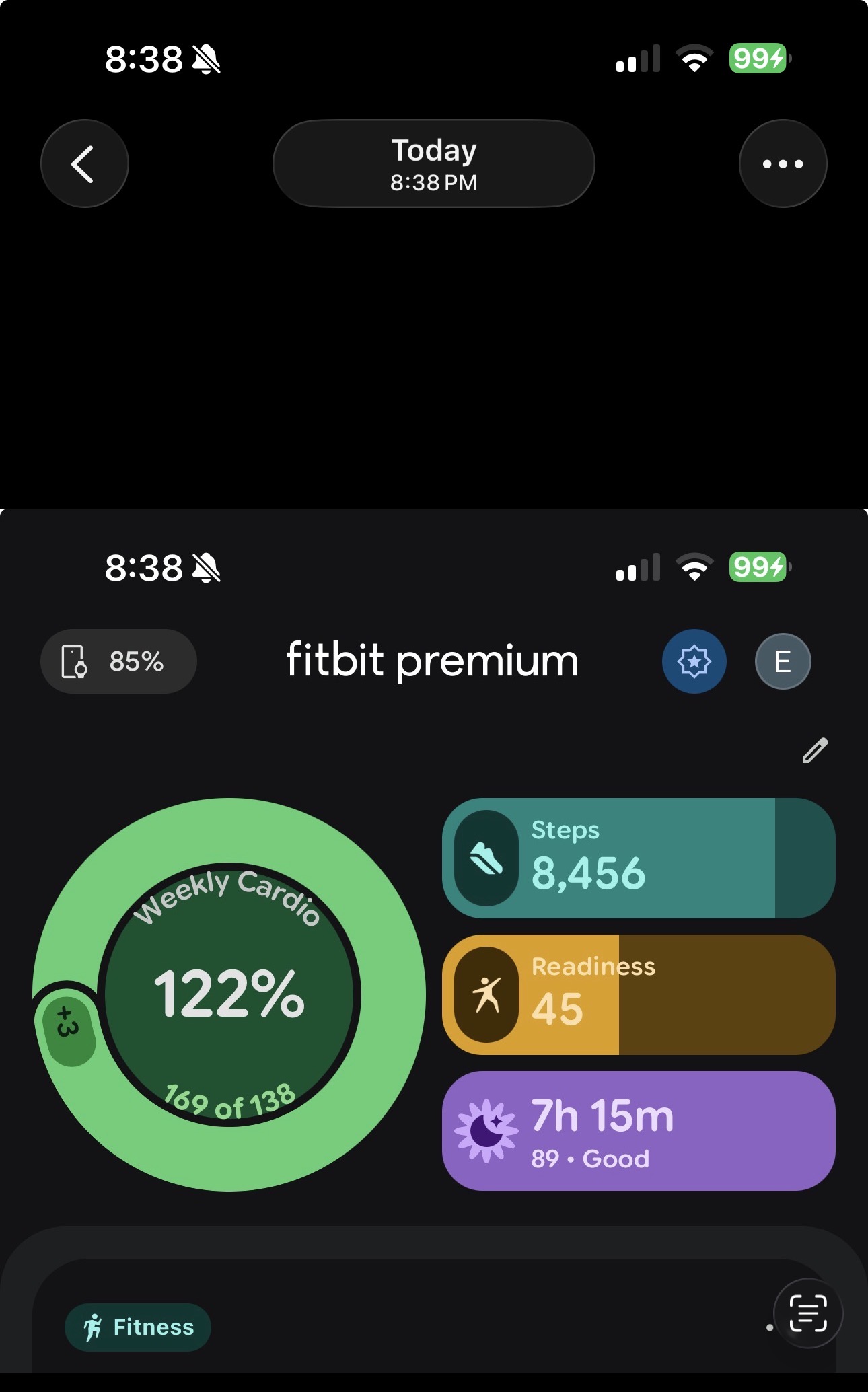
Task: Open the three-dot more options menu
Action: click(783, 163)
